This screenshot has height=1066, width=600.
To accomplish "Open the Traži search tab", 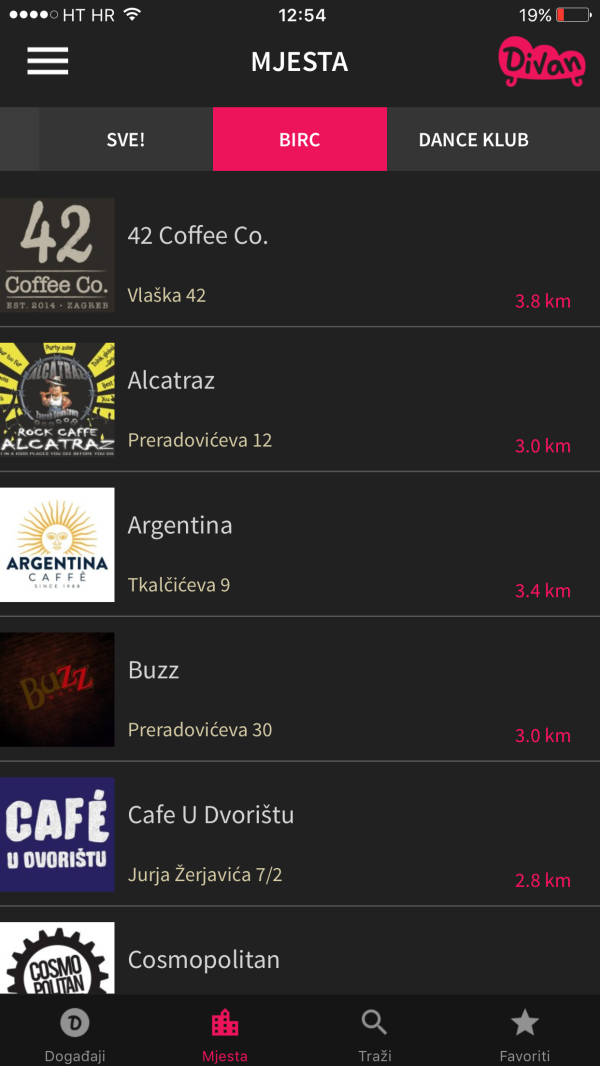I will click(x=375, y=1033).
